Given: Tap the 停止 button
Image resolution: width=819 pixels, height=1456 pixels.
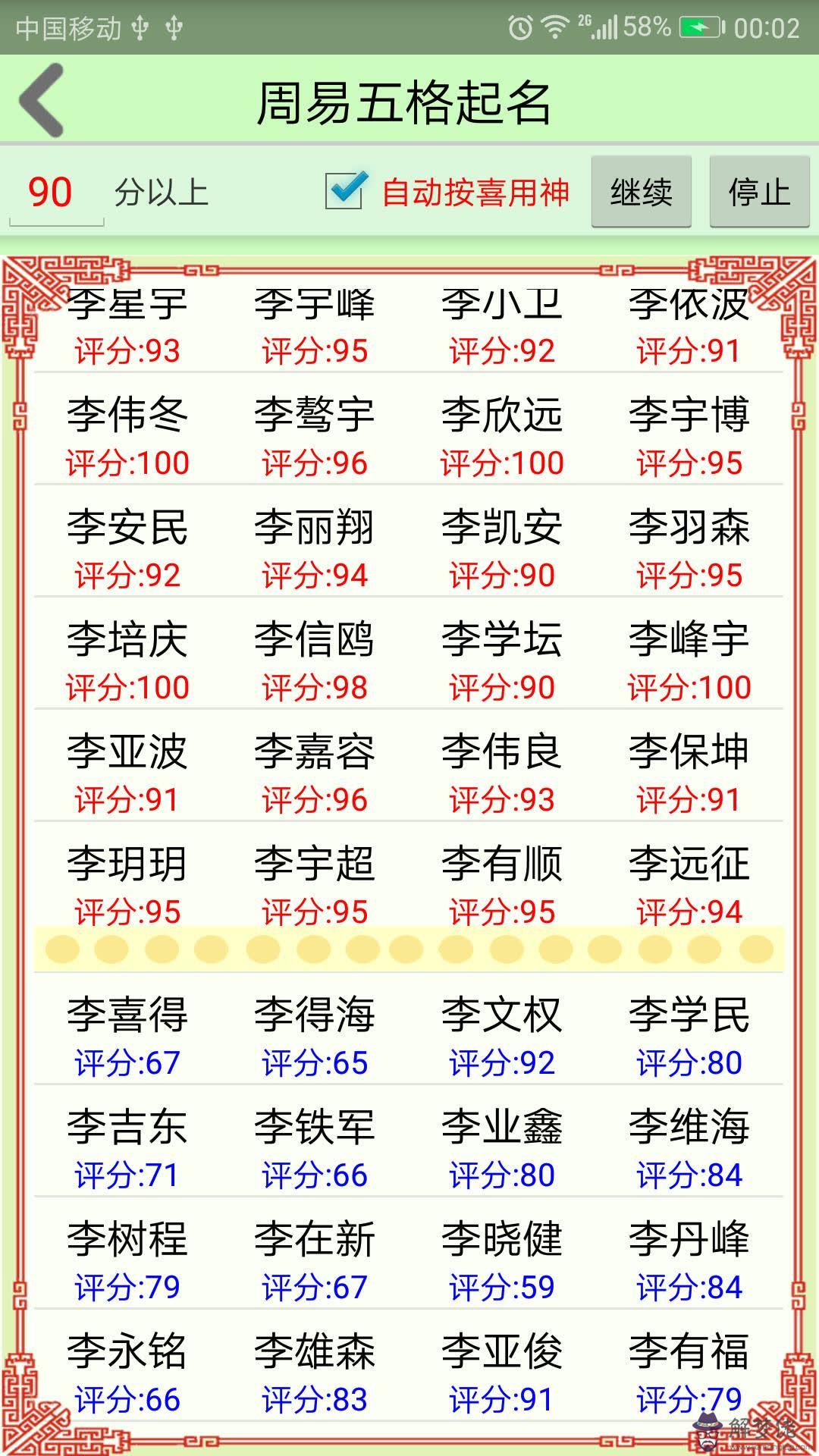Looking at the screenshot, I should (759, 192).
